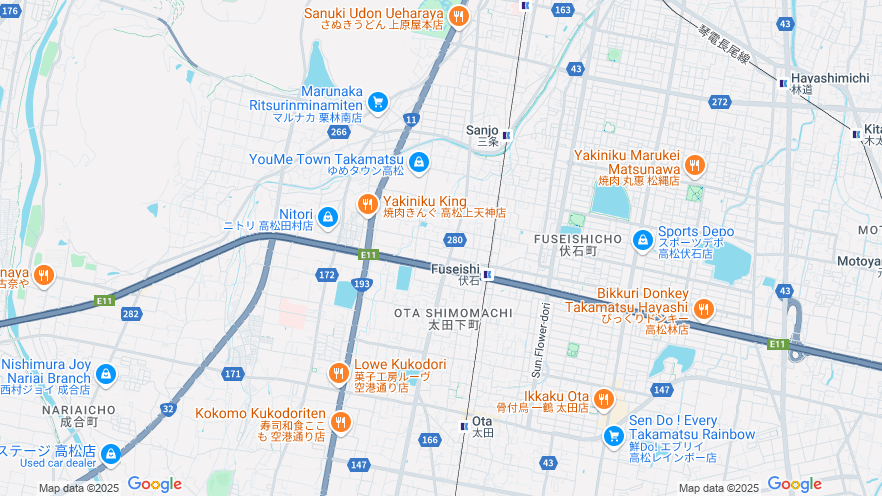Select the Used car dealer pin
This screenshot has width=882, height=496.
tap(110, 454)
